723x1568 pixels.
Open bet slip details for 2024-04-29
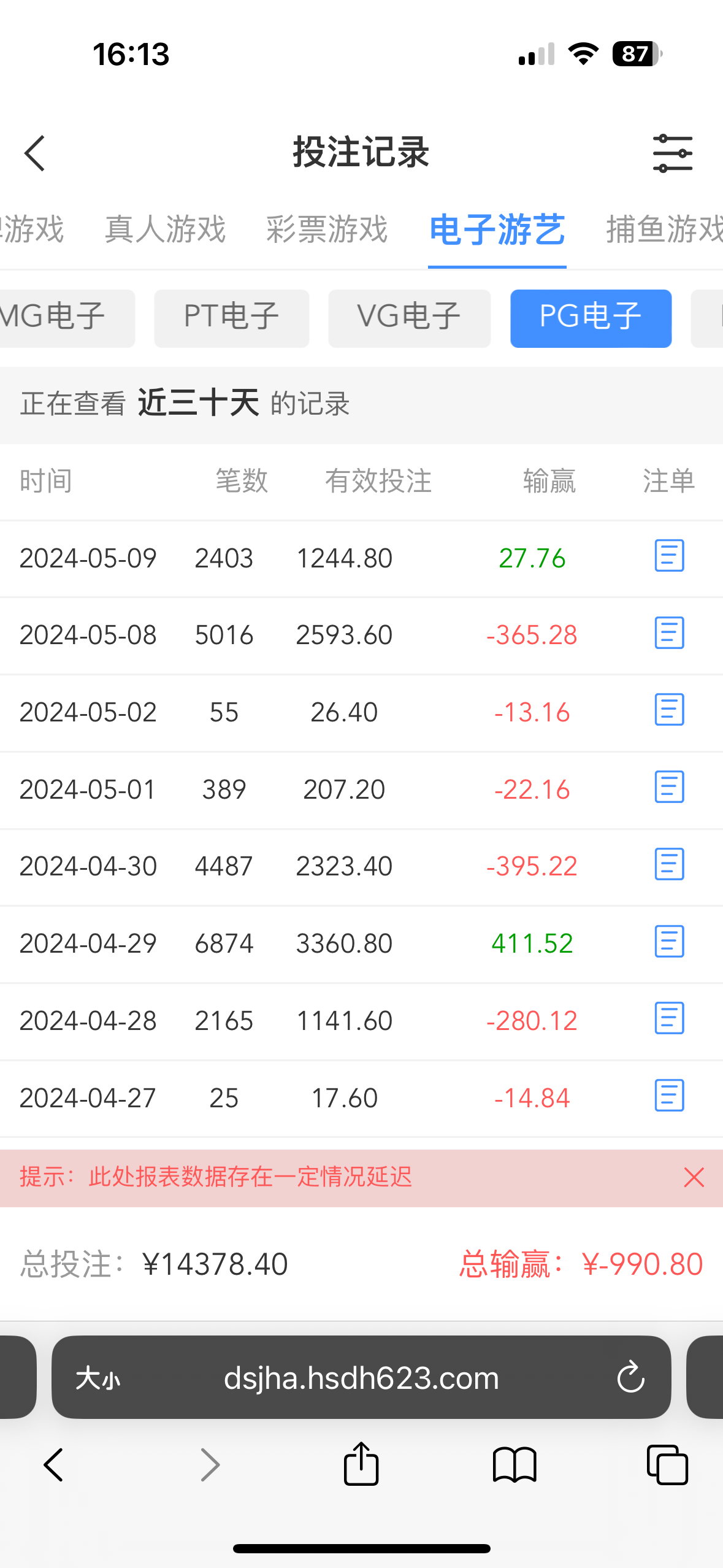click(x=668, y=942)
